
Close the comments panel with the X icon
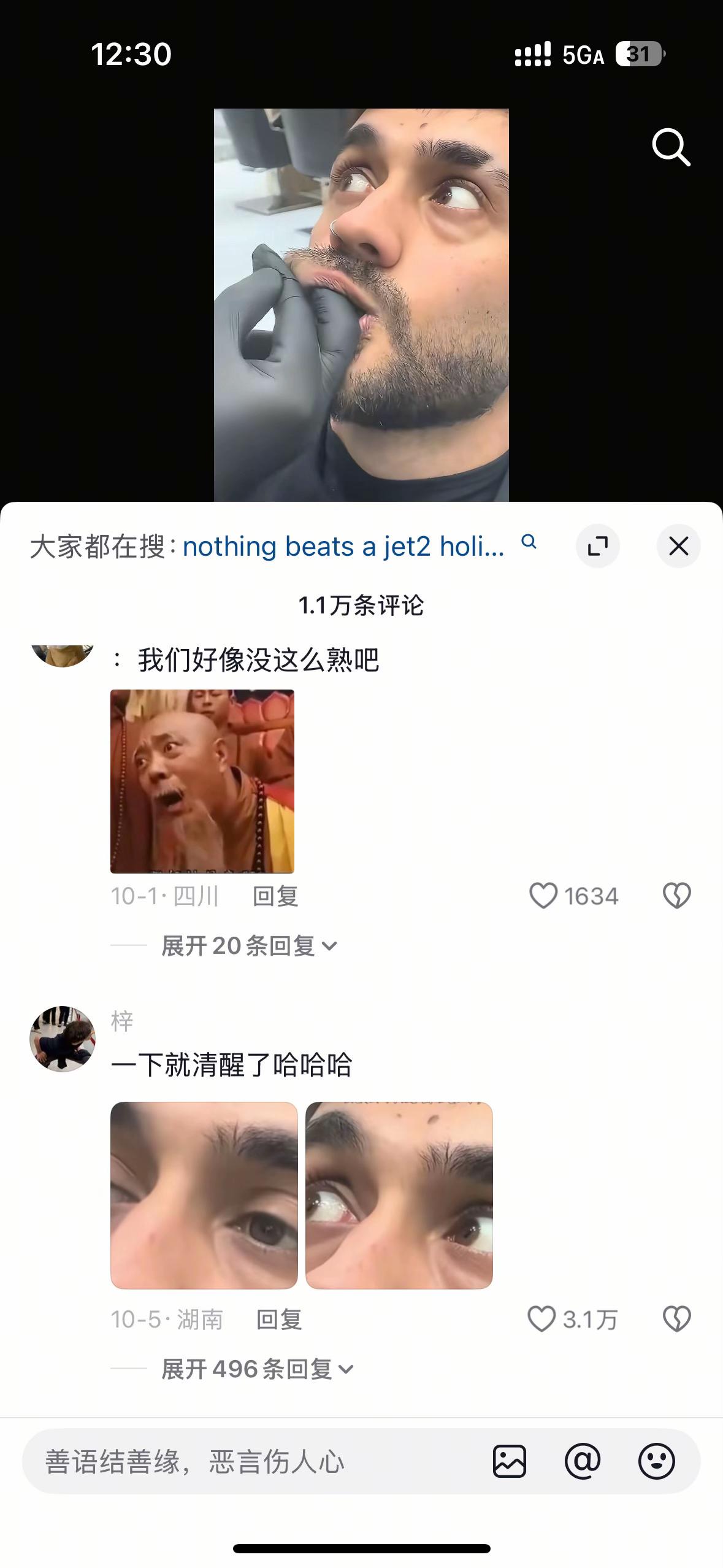point(678,546)
